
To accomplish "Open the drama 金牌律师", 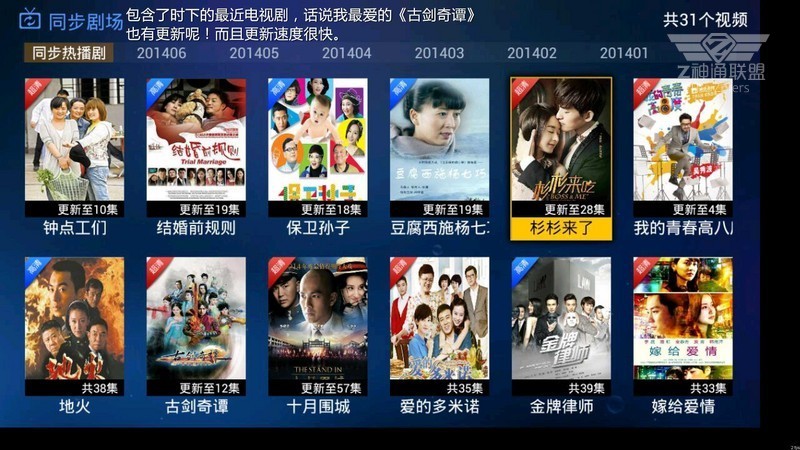I will coord(561,326).
